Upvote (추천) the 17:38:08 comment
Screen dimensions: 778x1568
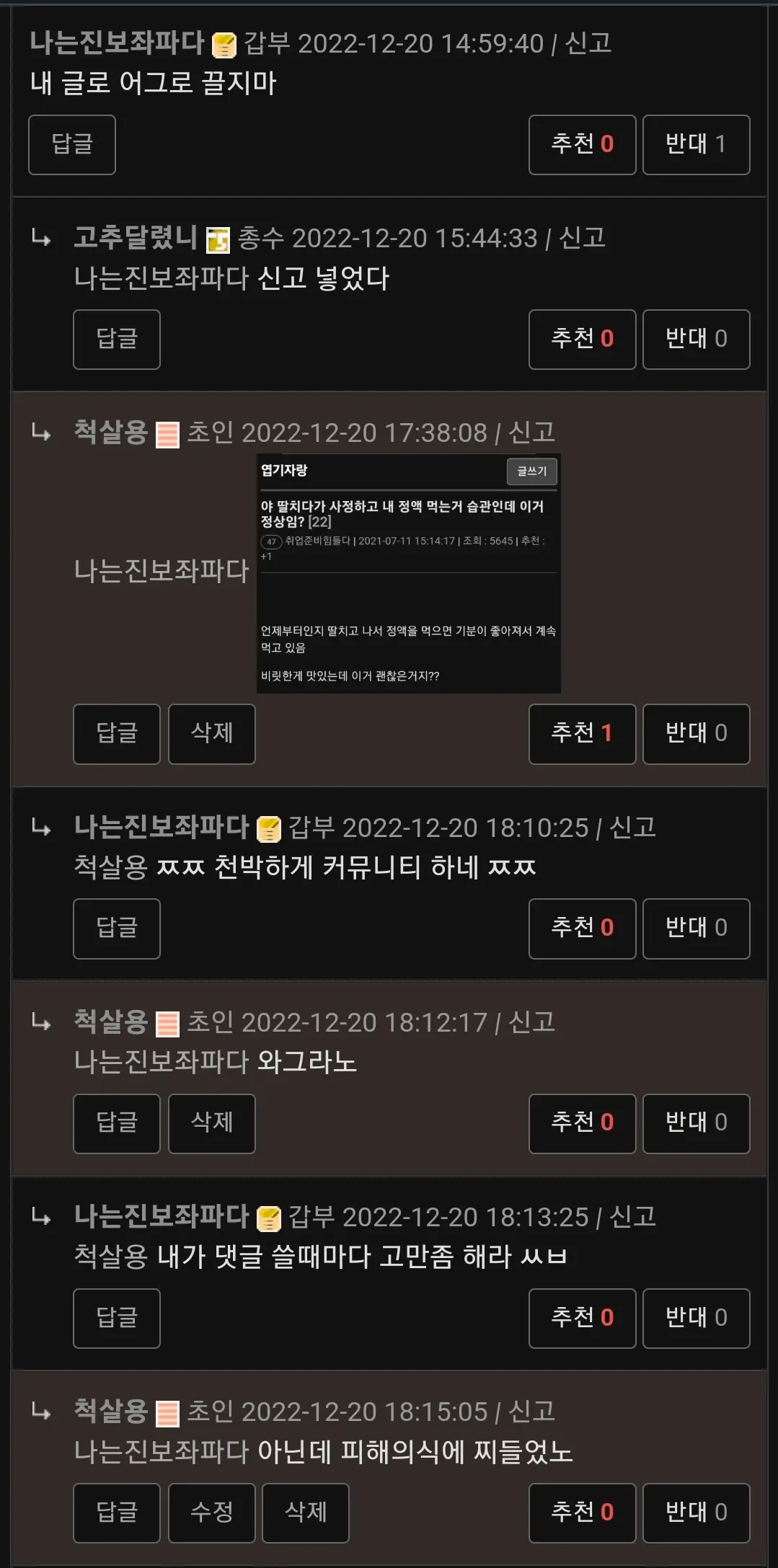click(582, 733)
